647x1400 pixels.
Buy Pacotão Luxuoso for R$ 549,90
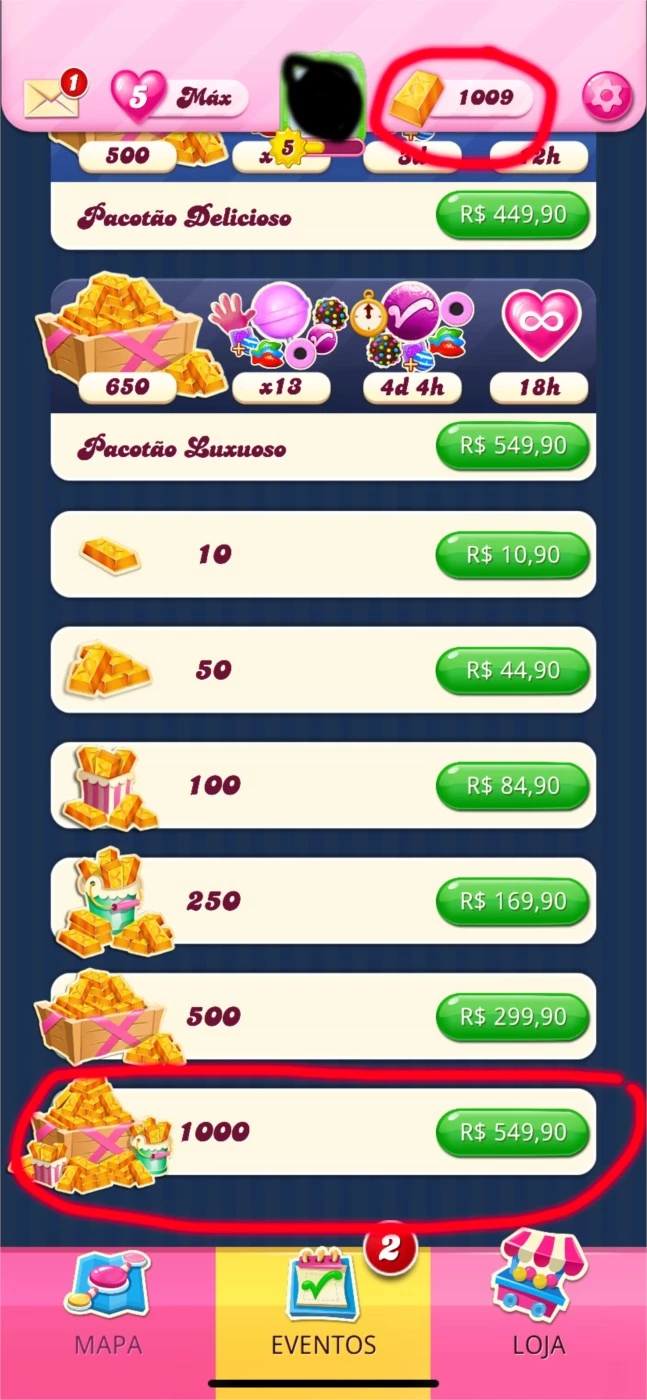[513, 446]
